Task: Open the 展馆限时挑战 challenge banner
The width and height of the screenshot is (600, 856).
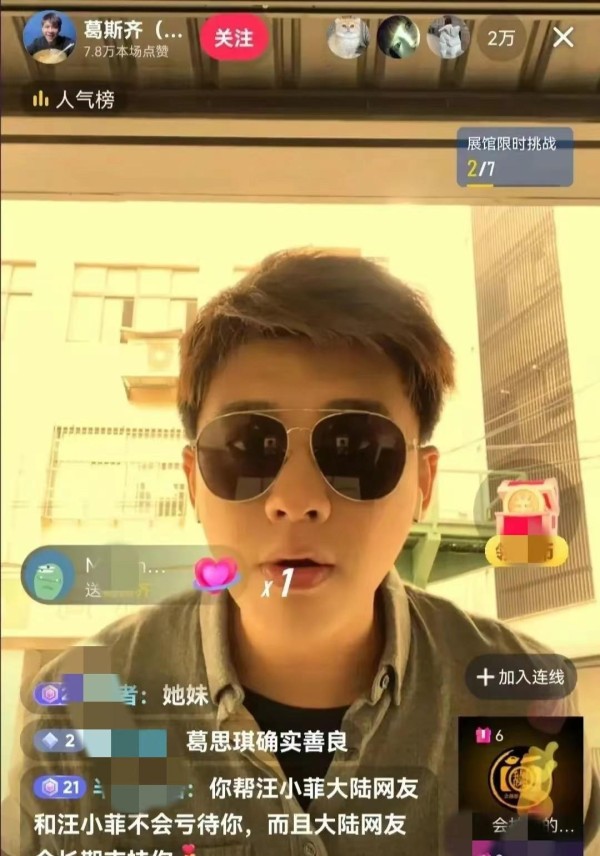Action: coord(515,156)
